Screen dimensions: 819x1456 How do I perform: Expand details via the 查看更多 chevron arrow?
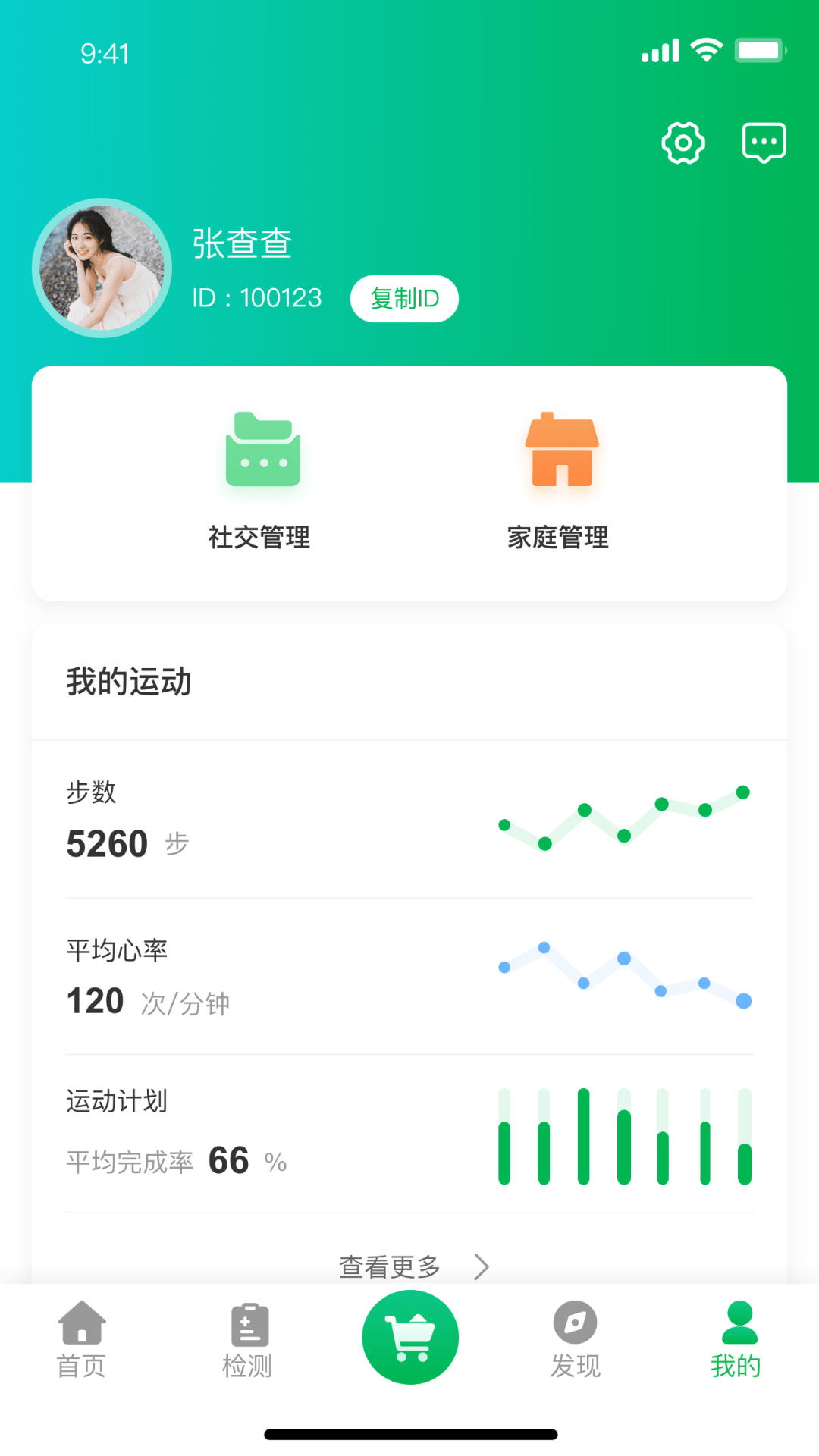[x=483, y=1265]
